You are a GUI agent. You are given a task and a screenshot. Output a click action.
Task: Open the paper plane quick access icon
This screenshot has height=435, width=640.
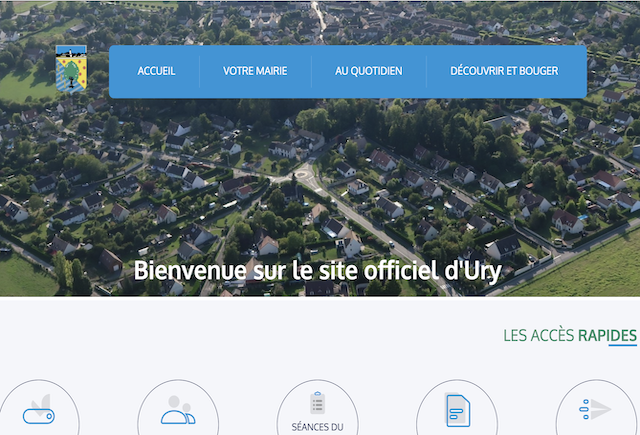(596, 409)
